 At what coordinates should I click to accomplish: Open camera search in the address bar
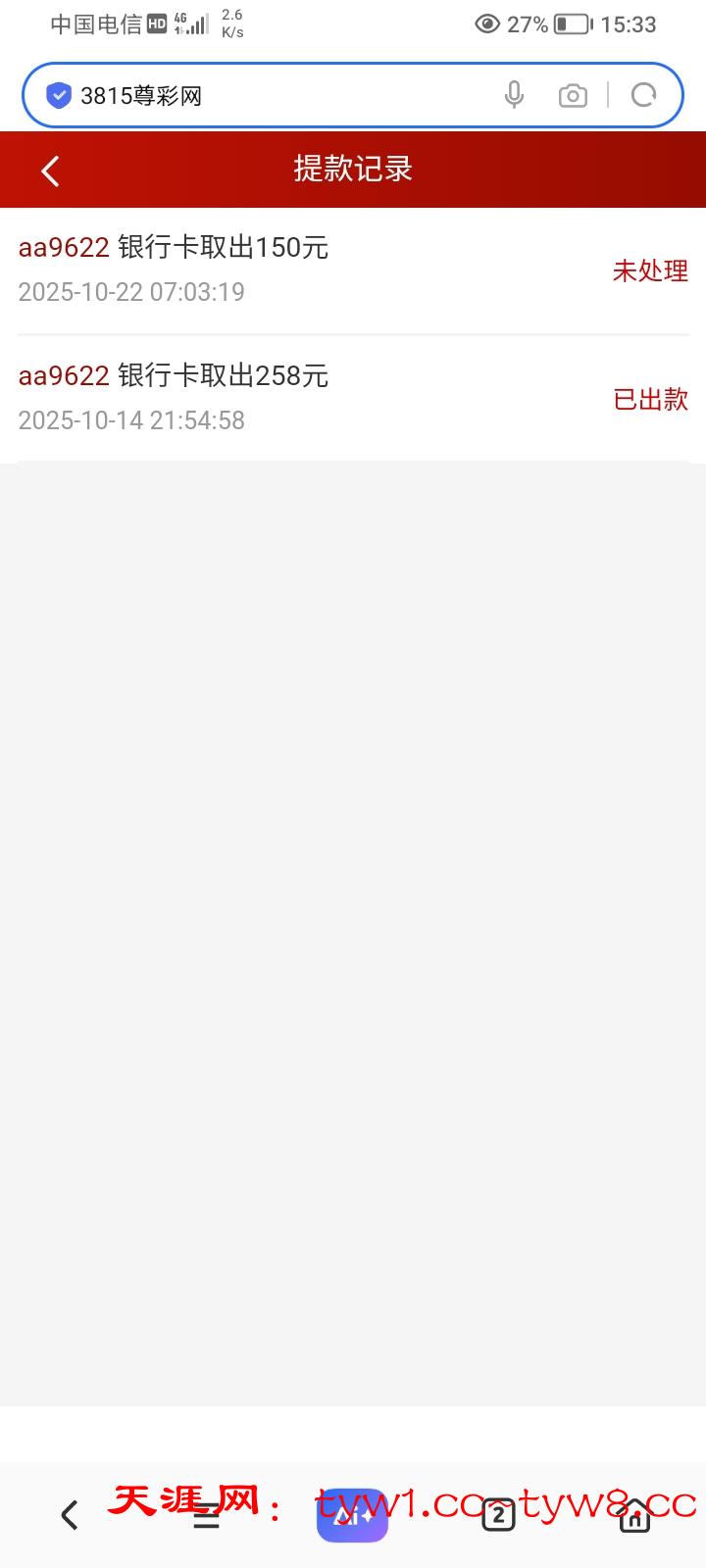point(573,95)
